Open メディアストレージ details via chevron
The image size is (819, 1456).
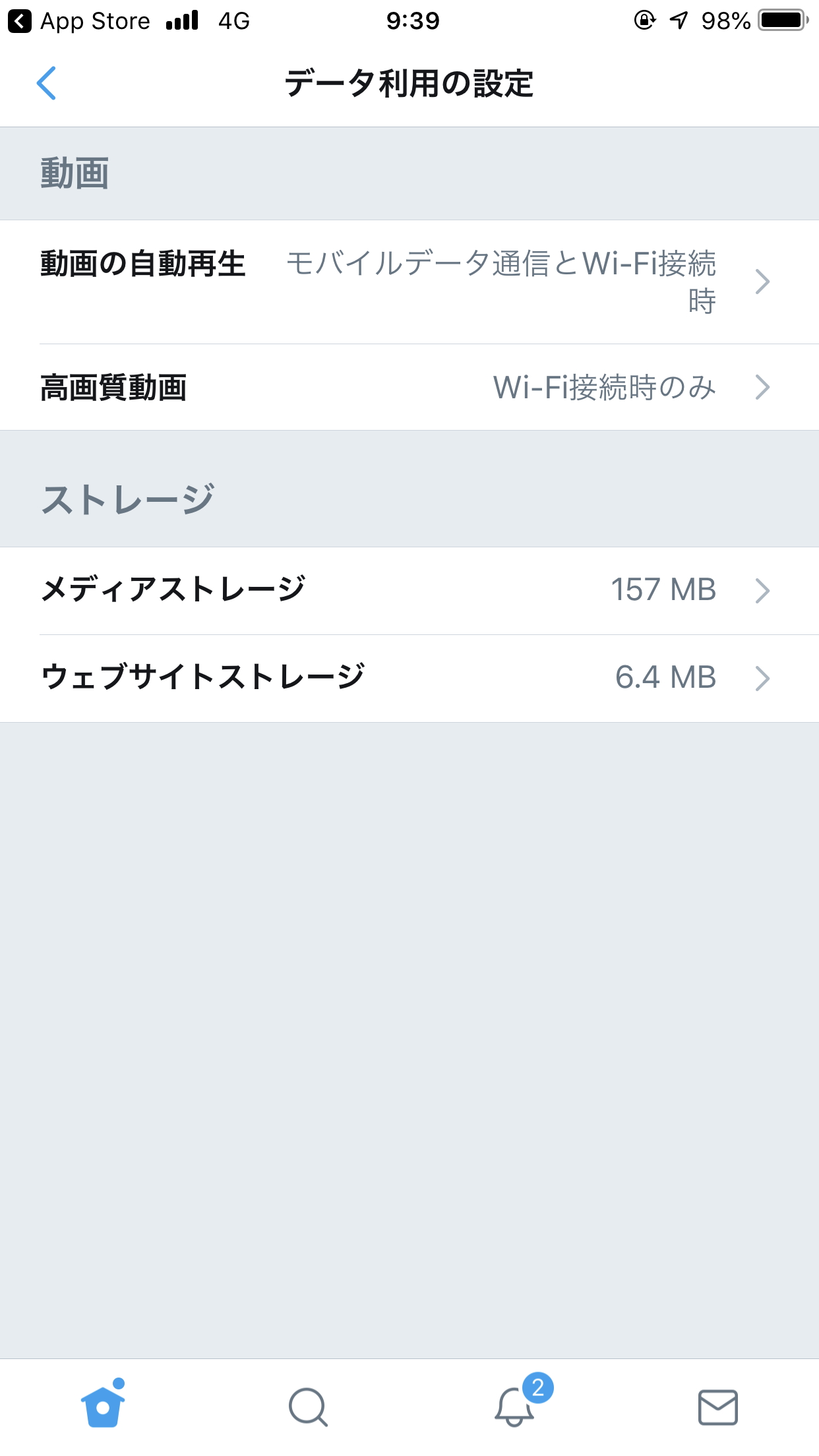click(x=763, y=590)
